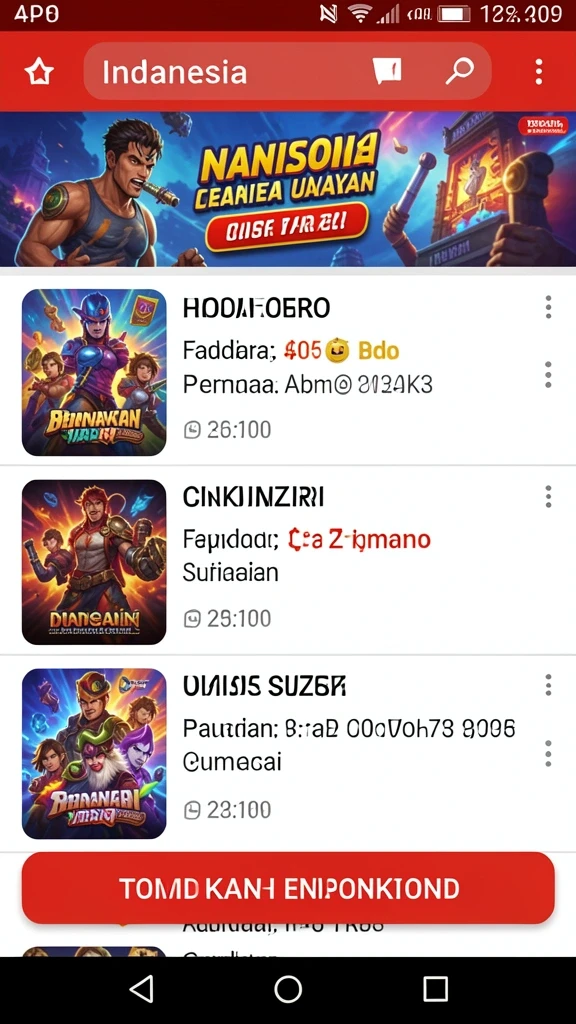Open the NANISOIIA promo banner
The height and width of the screenshot is (1024, 576).
pos(288,189)
